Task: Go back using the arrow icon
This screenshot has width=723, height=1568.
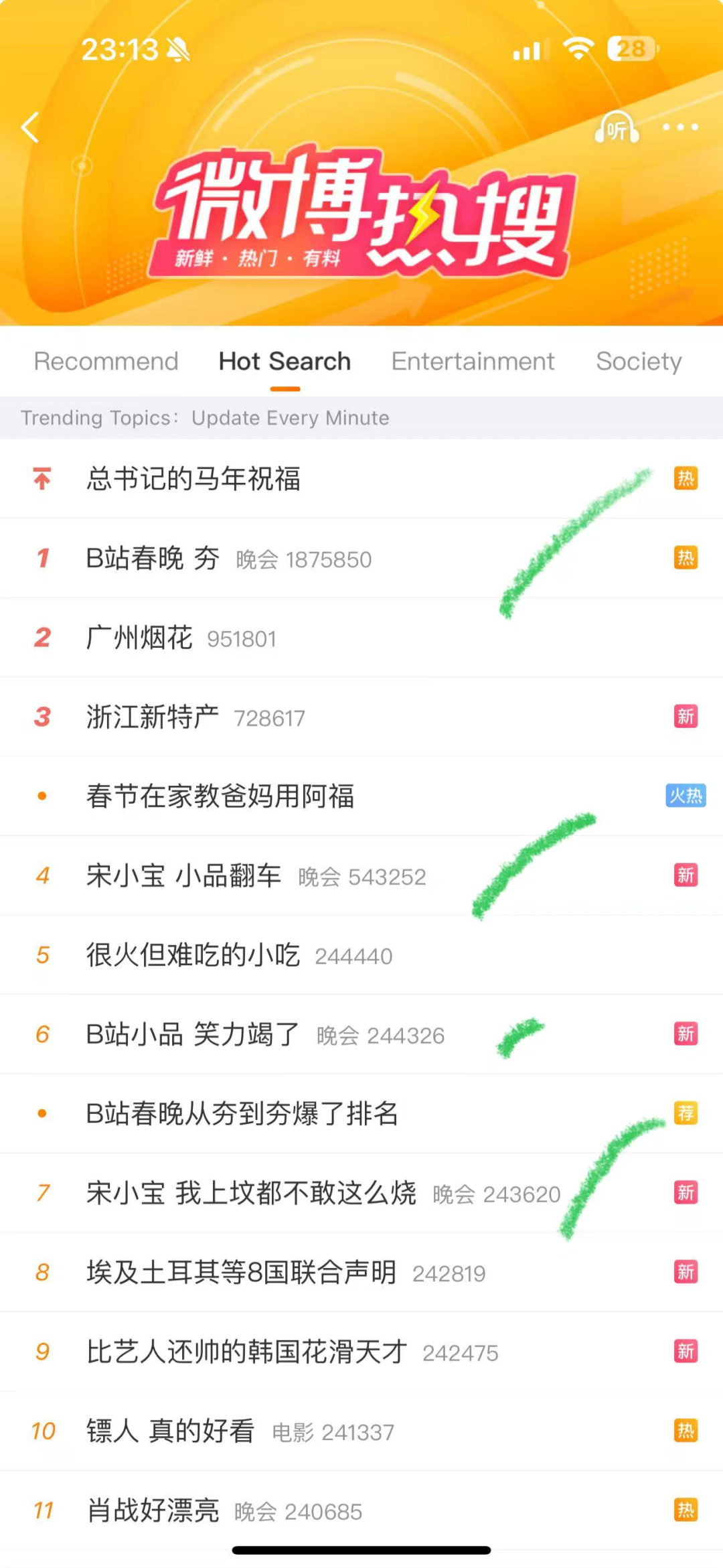Action: pos(30,127)
